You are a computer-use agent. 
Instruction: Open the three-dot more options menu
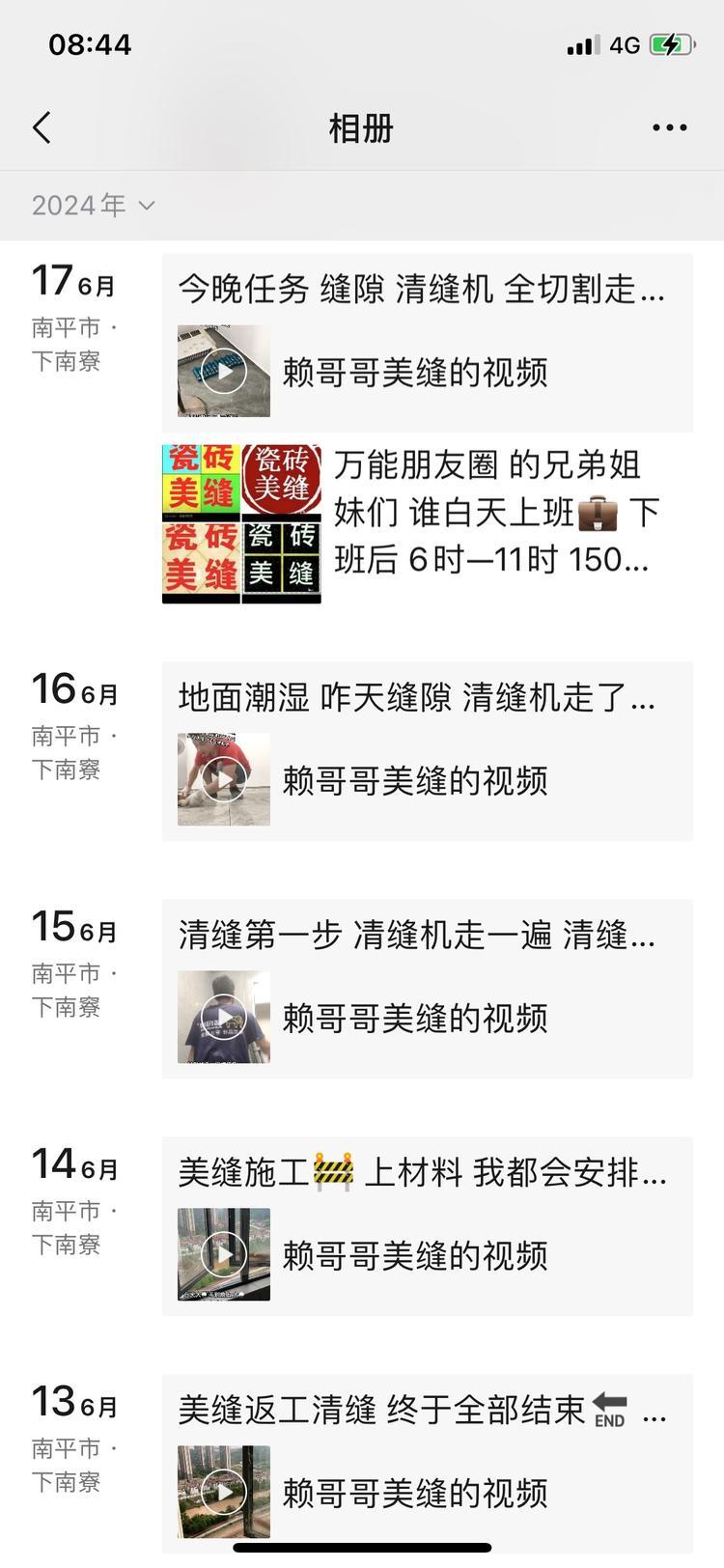[x=669, y=127]
